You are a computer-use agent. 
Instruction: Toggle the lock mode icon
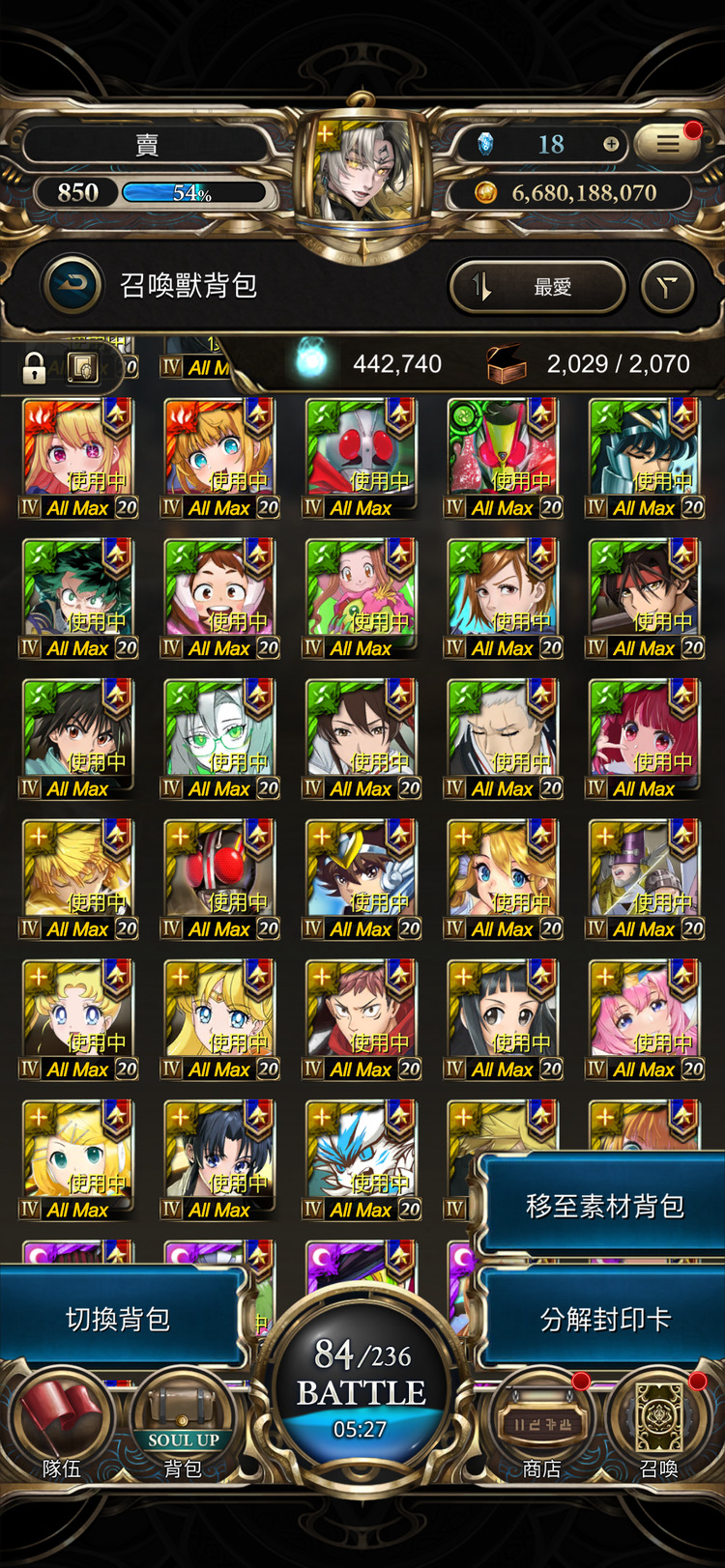[x=35, y=368]
